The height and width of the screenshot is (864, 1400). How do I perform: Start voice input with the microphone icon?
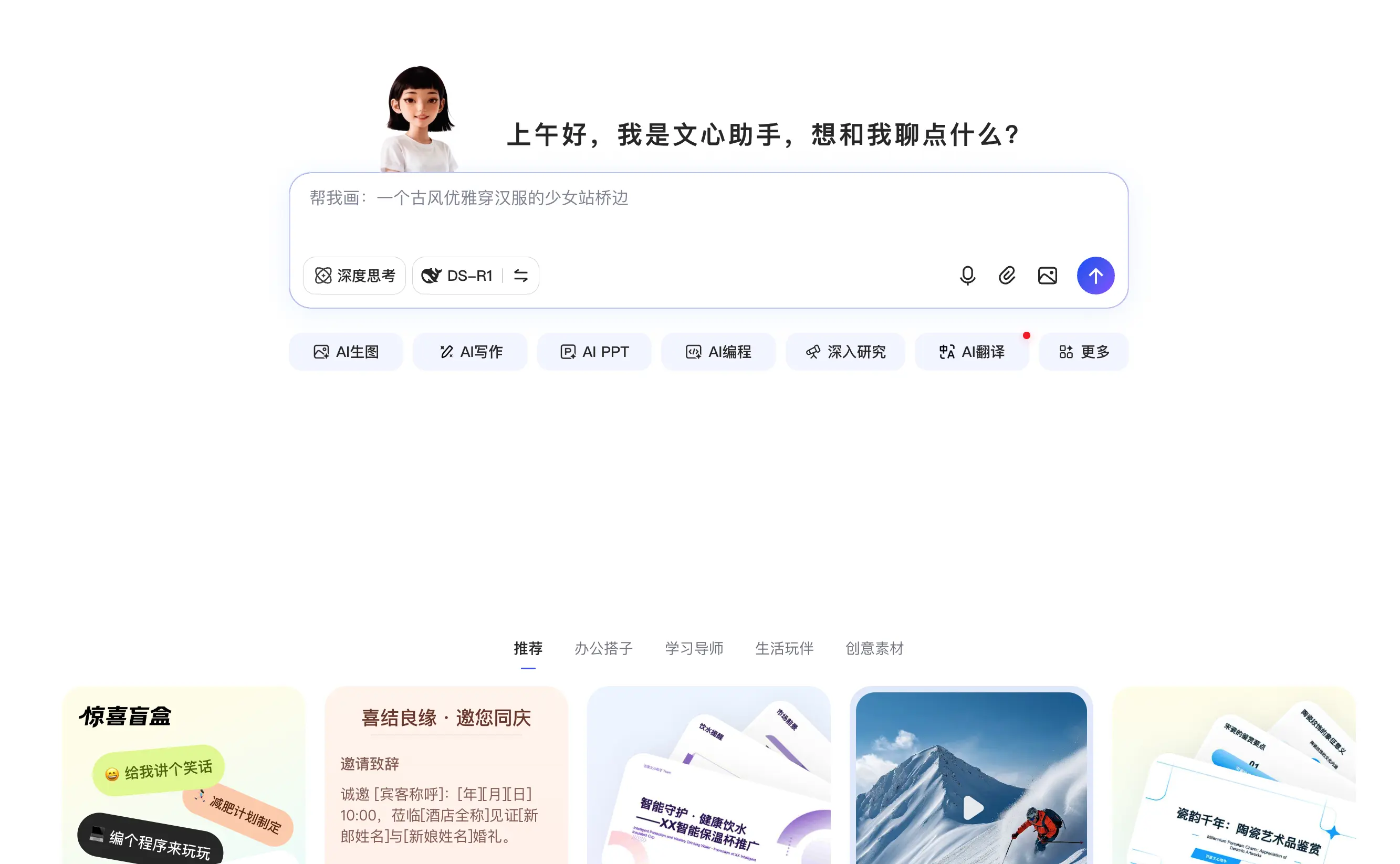pyautogui.click(x=967, y=276)
